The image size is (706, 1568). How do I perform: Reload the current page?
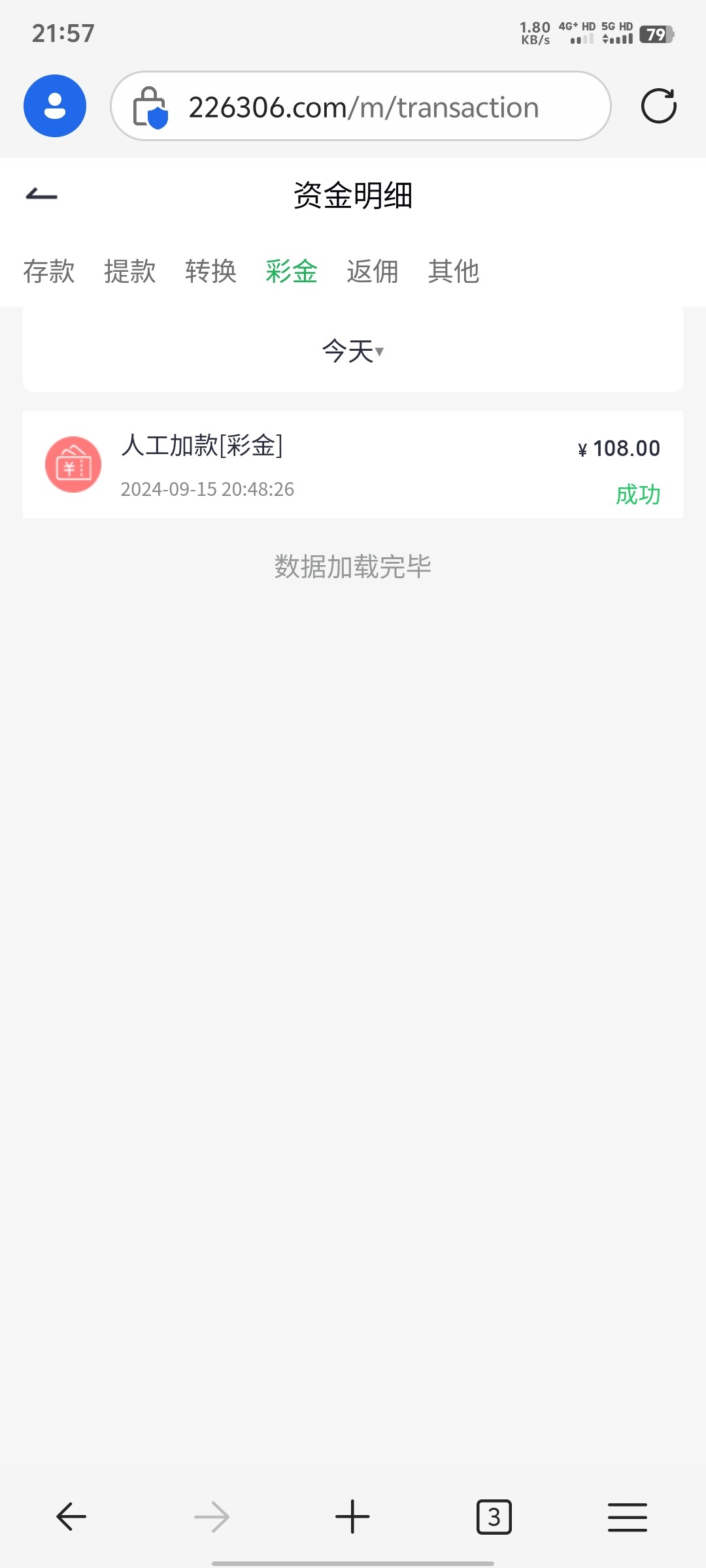click(658, 106)
